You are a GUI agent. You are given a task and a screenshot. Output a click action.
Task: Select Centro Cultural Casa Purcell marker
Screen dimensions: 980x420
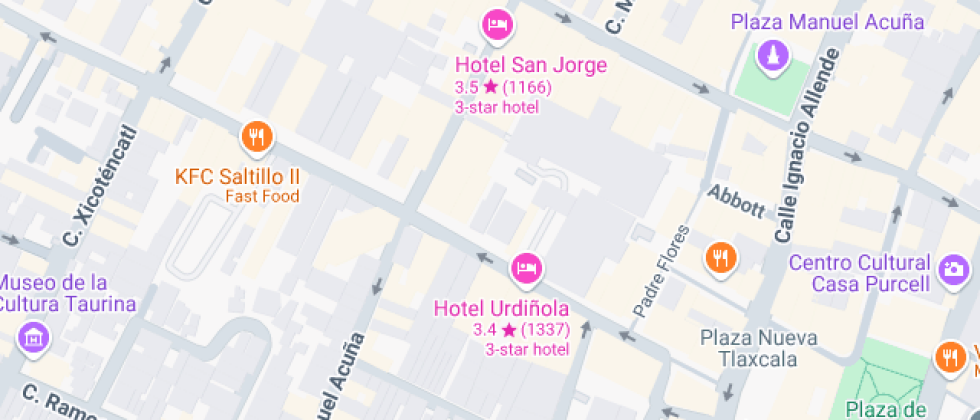coord(954,268)
